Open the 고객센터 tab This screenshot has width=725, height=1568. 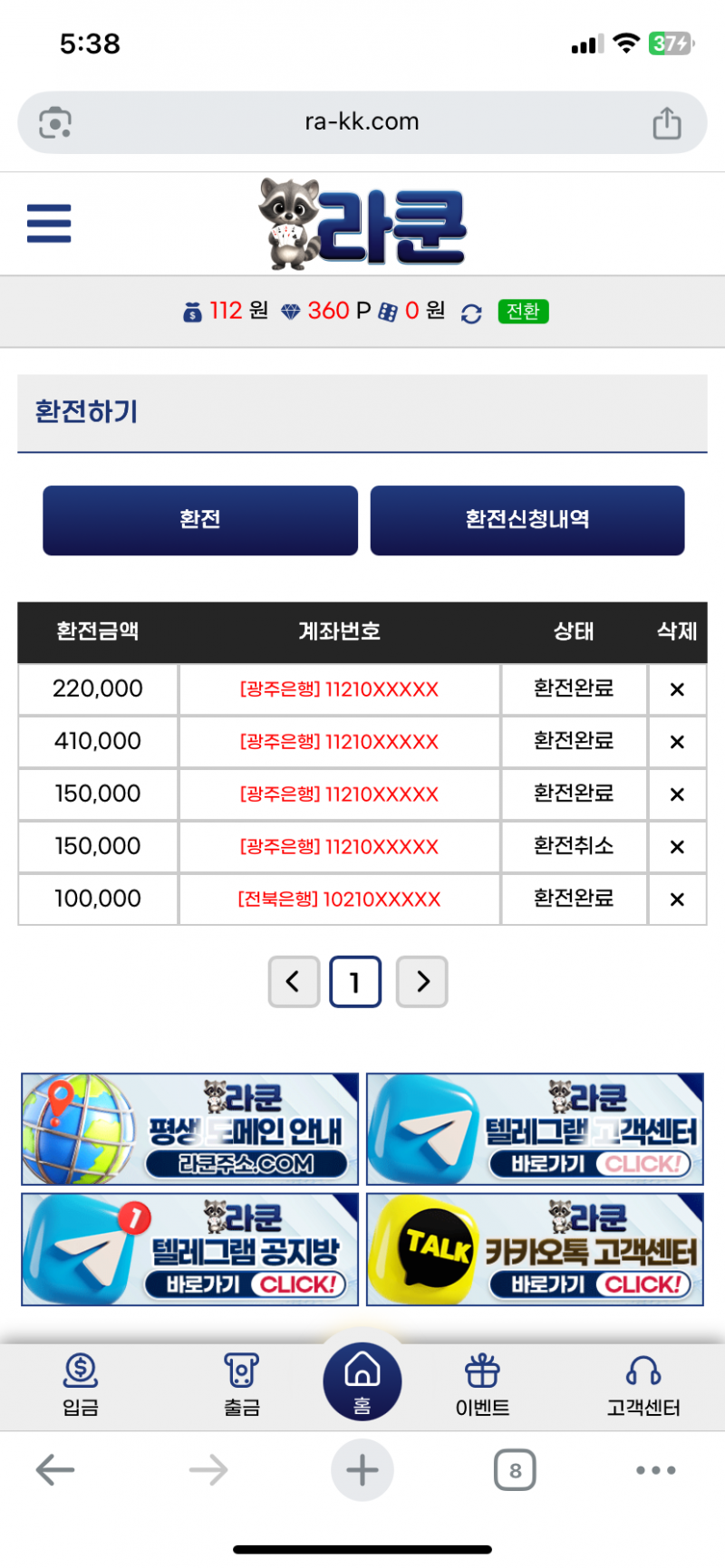(643, 1384)
